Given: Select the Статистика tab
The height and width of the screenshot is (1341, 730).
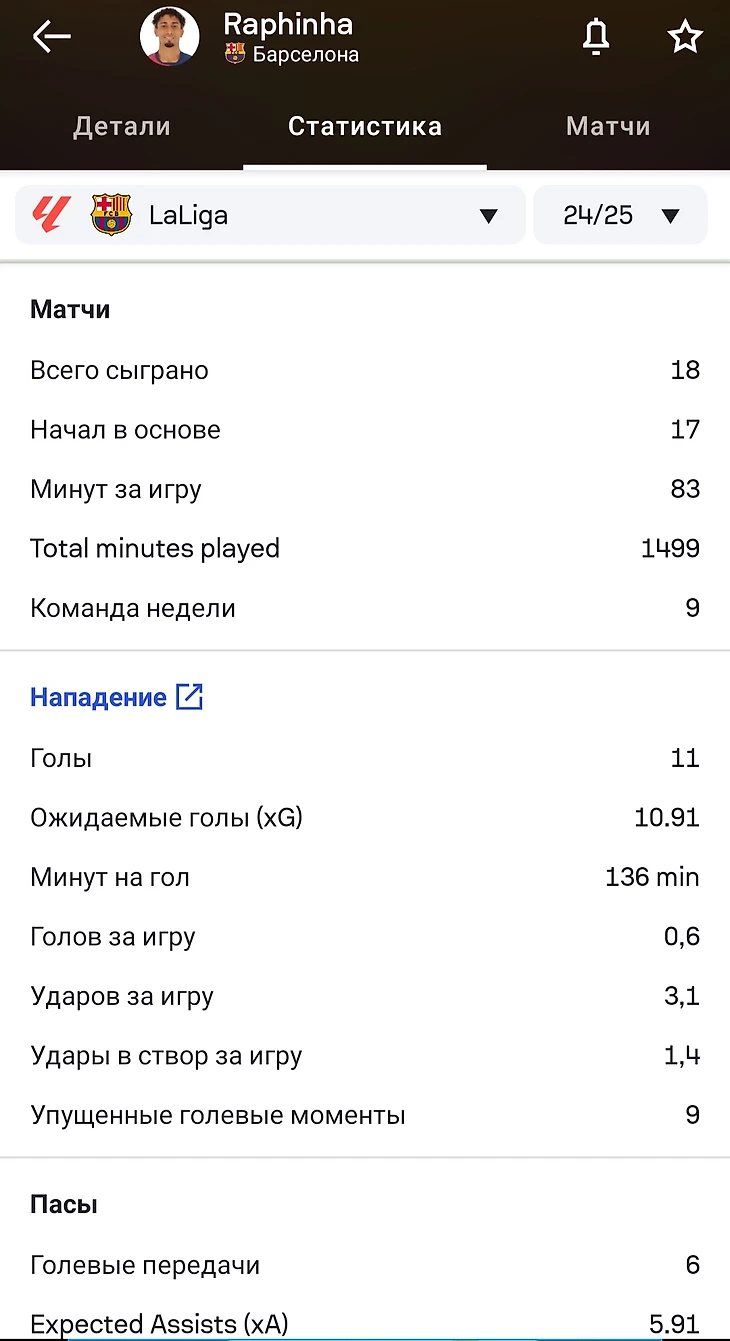Looking at the screenshot, I should pyautogui.click(x=365, y=126).
